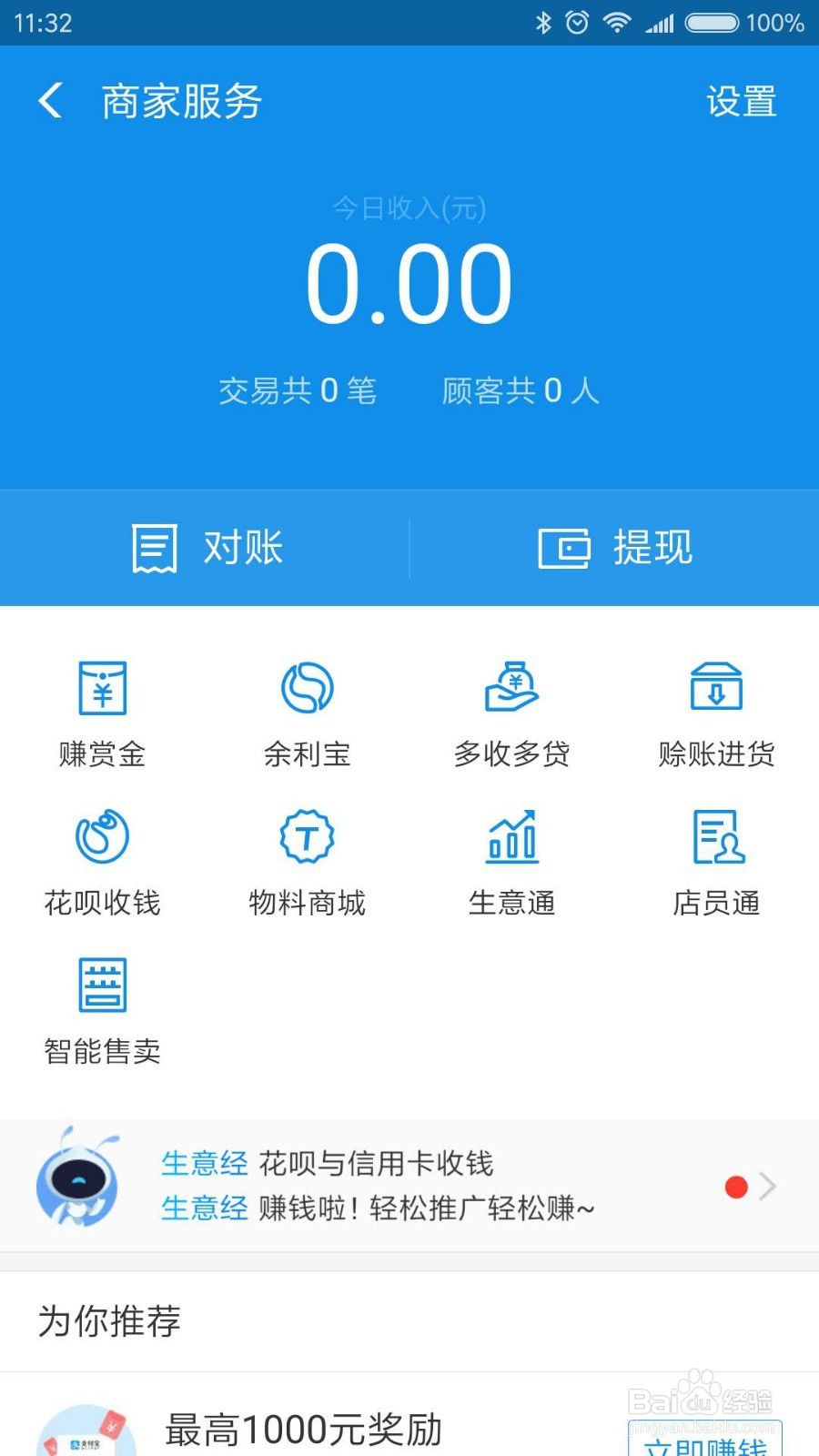Expand the 生意经 news banner
This screenshot has height=1456, width=819.
click(x=767, y=1186)
